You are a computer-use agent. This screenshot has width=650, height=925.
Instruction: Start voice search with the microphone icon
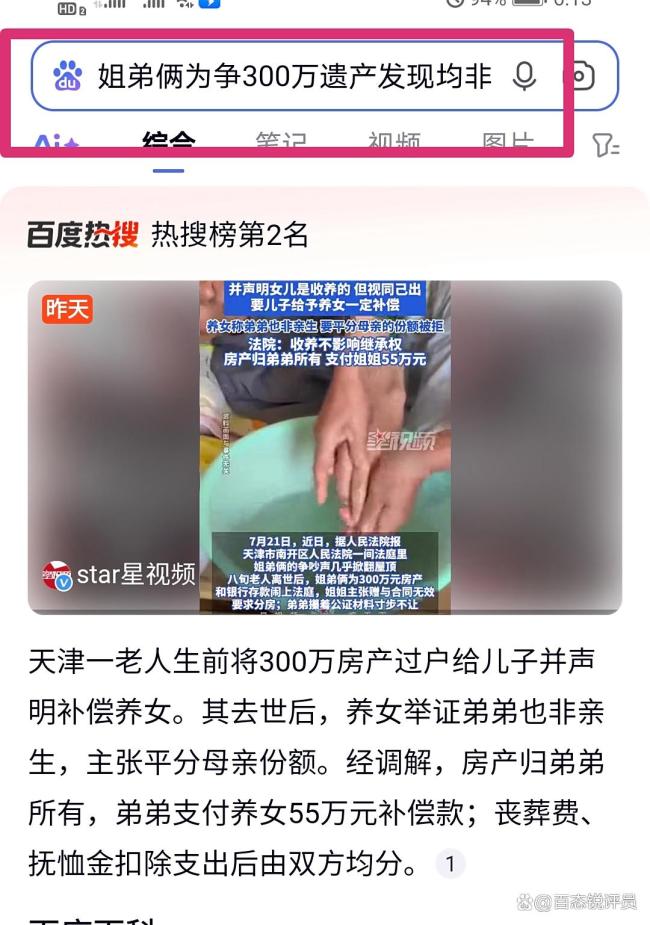coord(524,76)
